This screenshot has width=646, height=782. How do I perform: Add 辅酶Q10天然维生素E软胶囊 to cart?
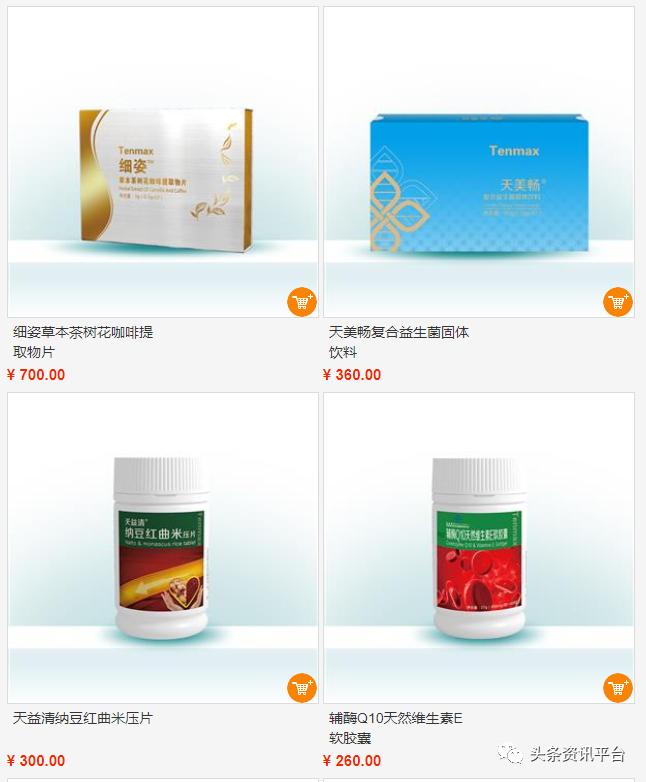point(617,688)
